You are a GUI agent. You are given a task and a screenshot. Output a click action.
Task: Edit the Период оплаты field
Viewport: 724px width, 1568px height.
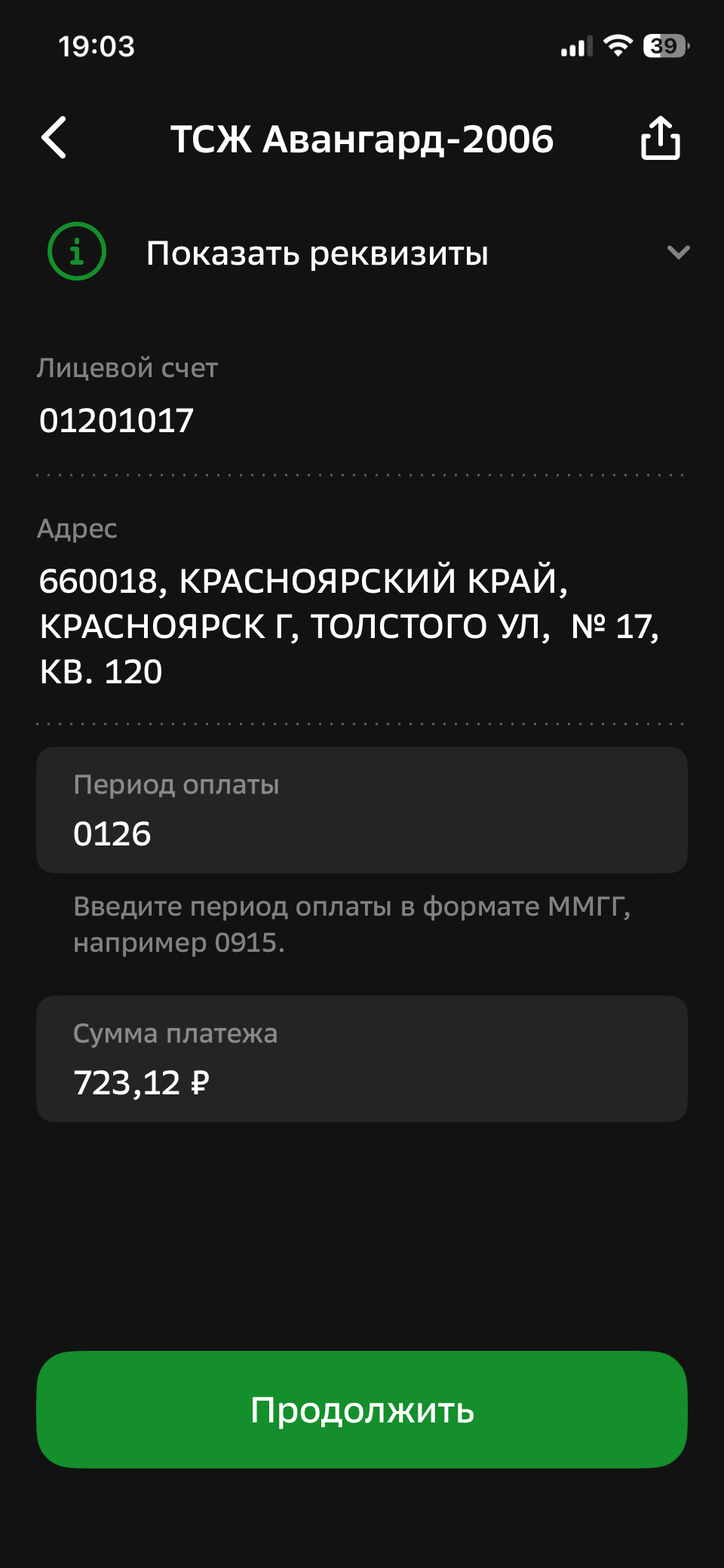click(361, 811)
